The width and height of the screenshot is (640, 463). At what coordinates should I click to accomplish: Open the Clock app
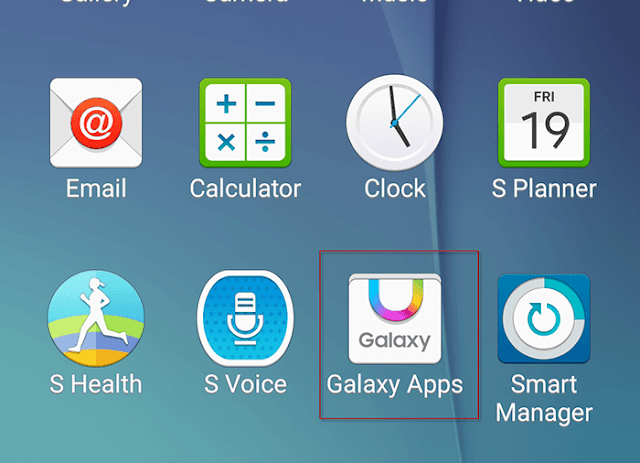(x=394, y=125)
